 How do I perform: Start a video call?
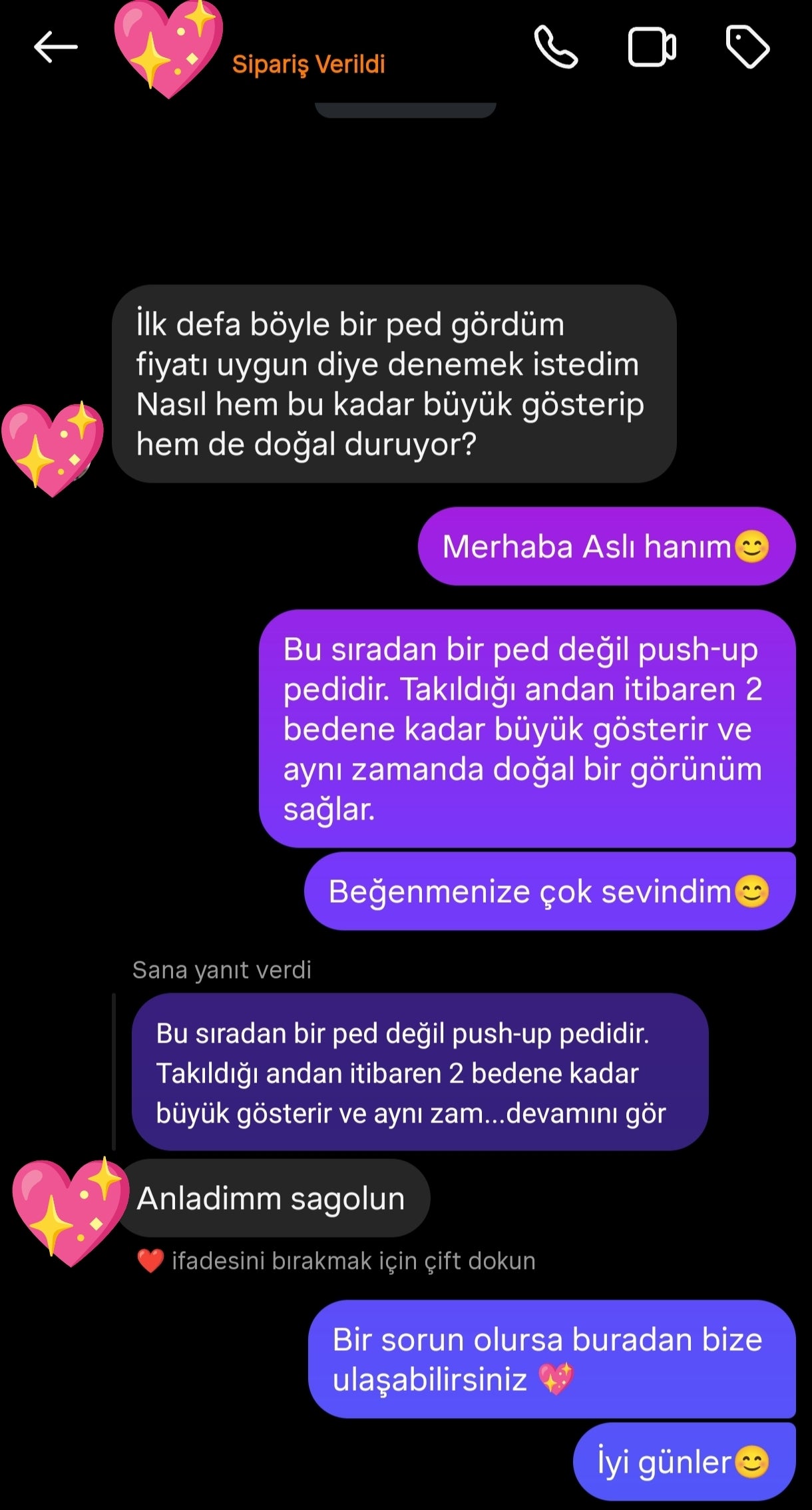point(652,47)
